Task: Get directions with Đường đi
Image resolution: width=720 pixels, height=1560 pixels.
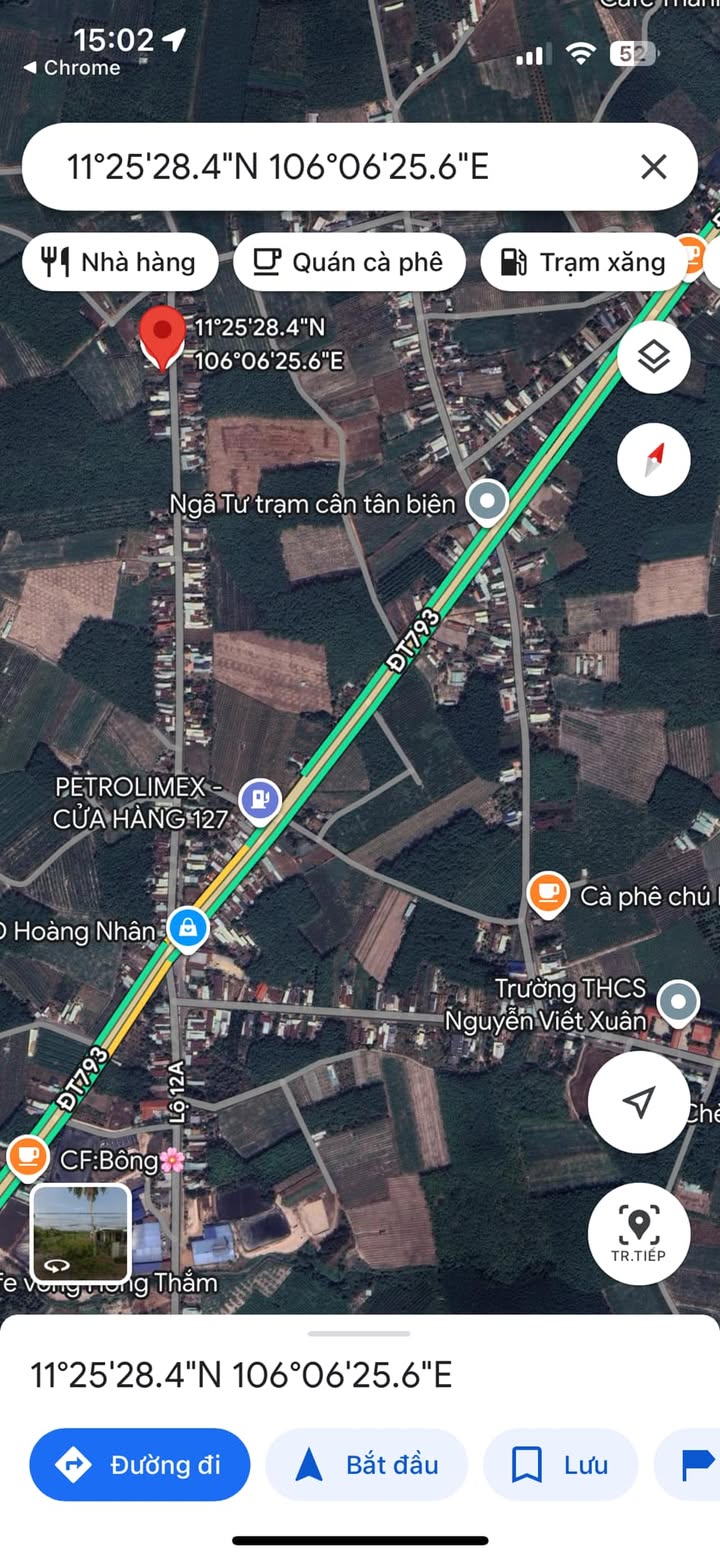Action: (x=139, y=1465)
